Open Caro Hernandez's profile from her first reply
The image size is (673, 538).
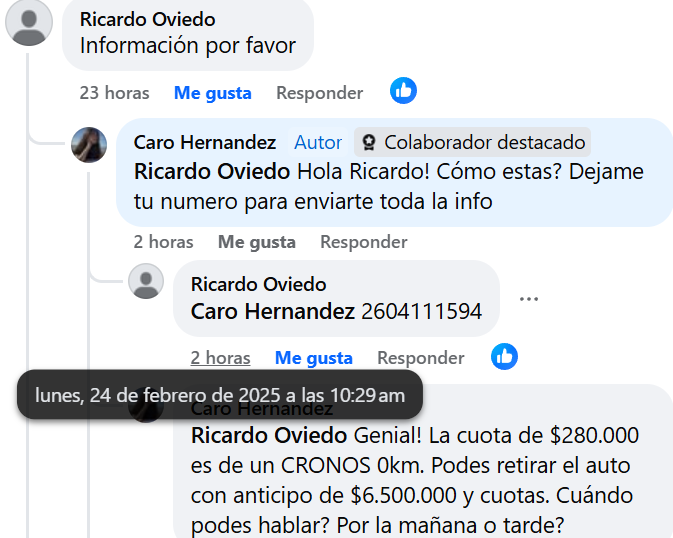pyautogui.click(x=204, y=142)
